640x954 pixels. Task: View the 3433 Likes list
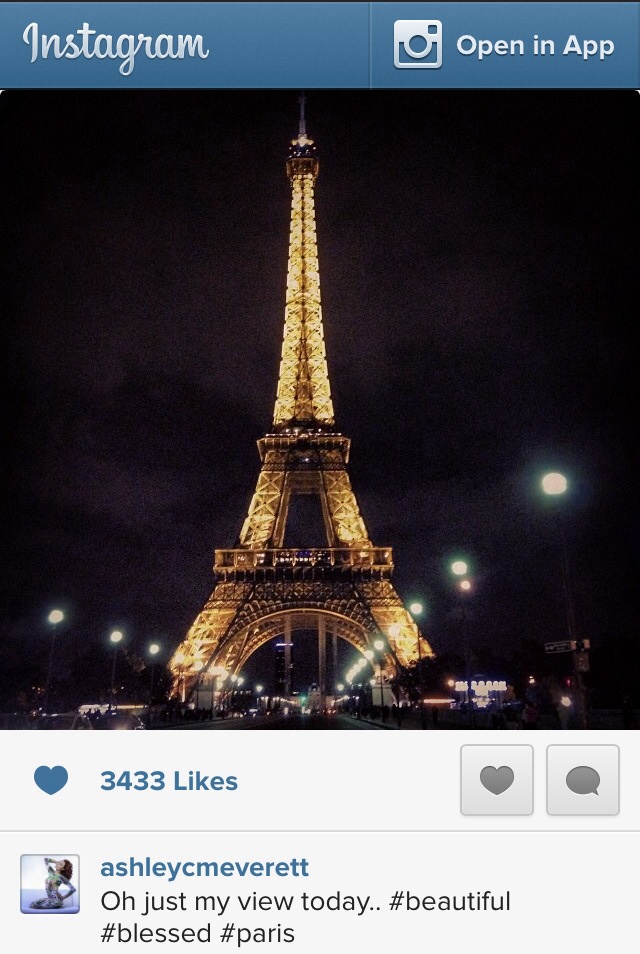[168, 781]
